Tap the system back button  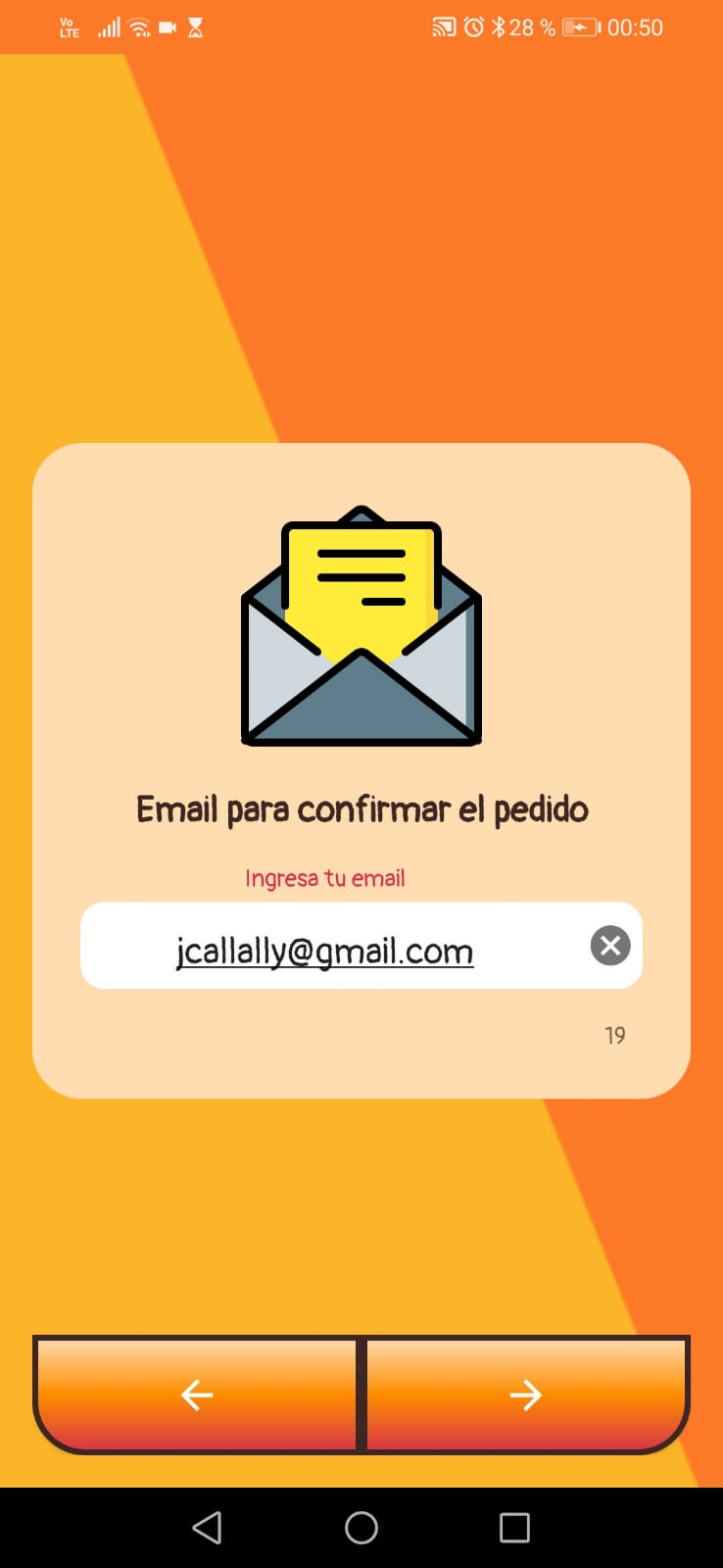click(207, 1527)
